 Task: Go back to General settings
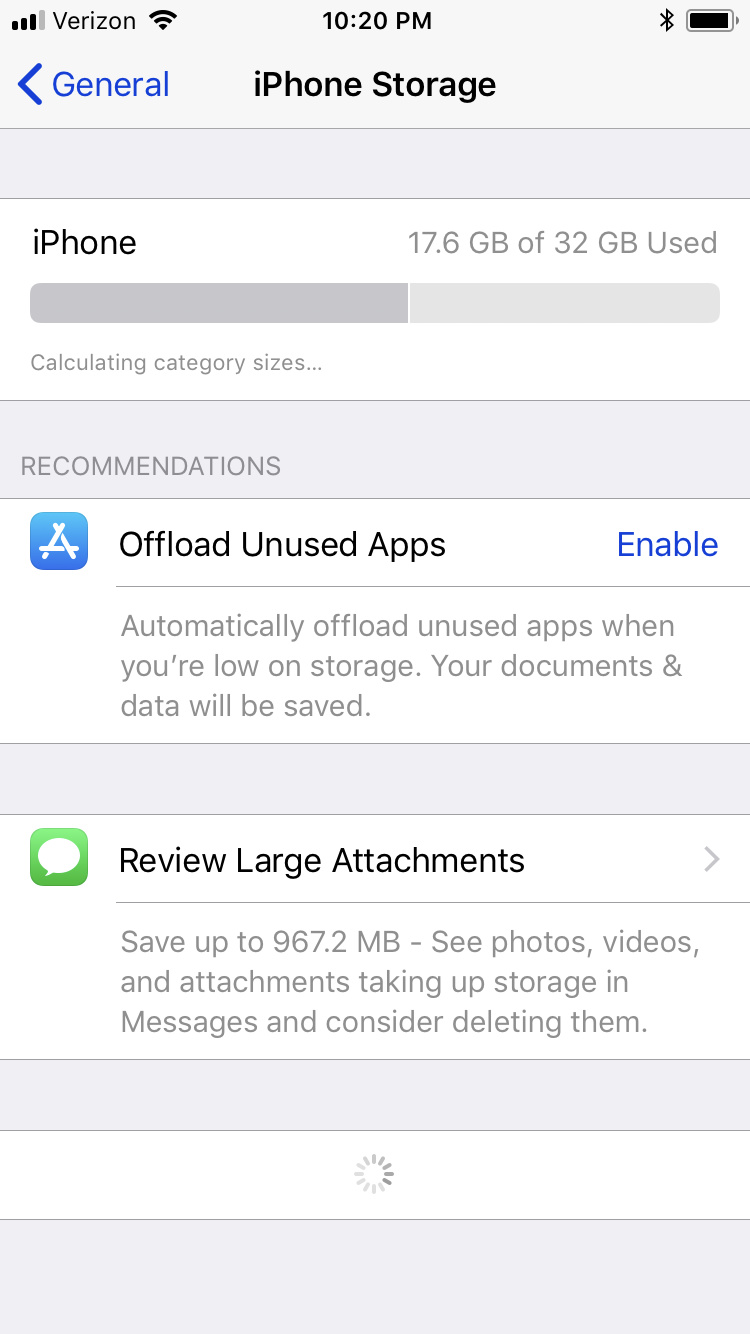pos(94,85)
